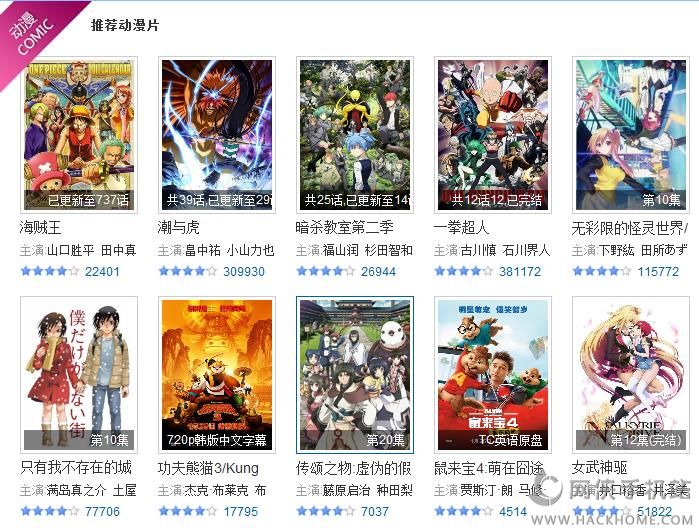Open the 一拳超人 anime poster
699x532 pixels.
(492, 133)
